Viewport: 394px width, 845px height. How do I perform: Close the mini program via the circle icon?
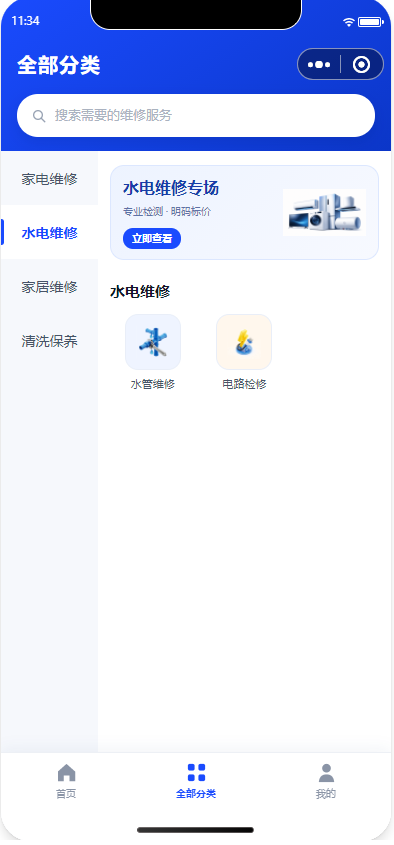361,65
